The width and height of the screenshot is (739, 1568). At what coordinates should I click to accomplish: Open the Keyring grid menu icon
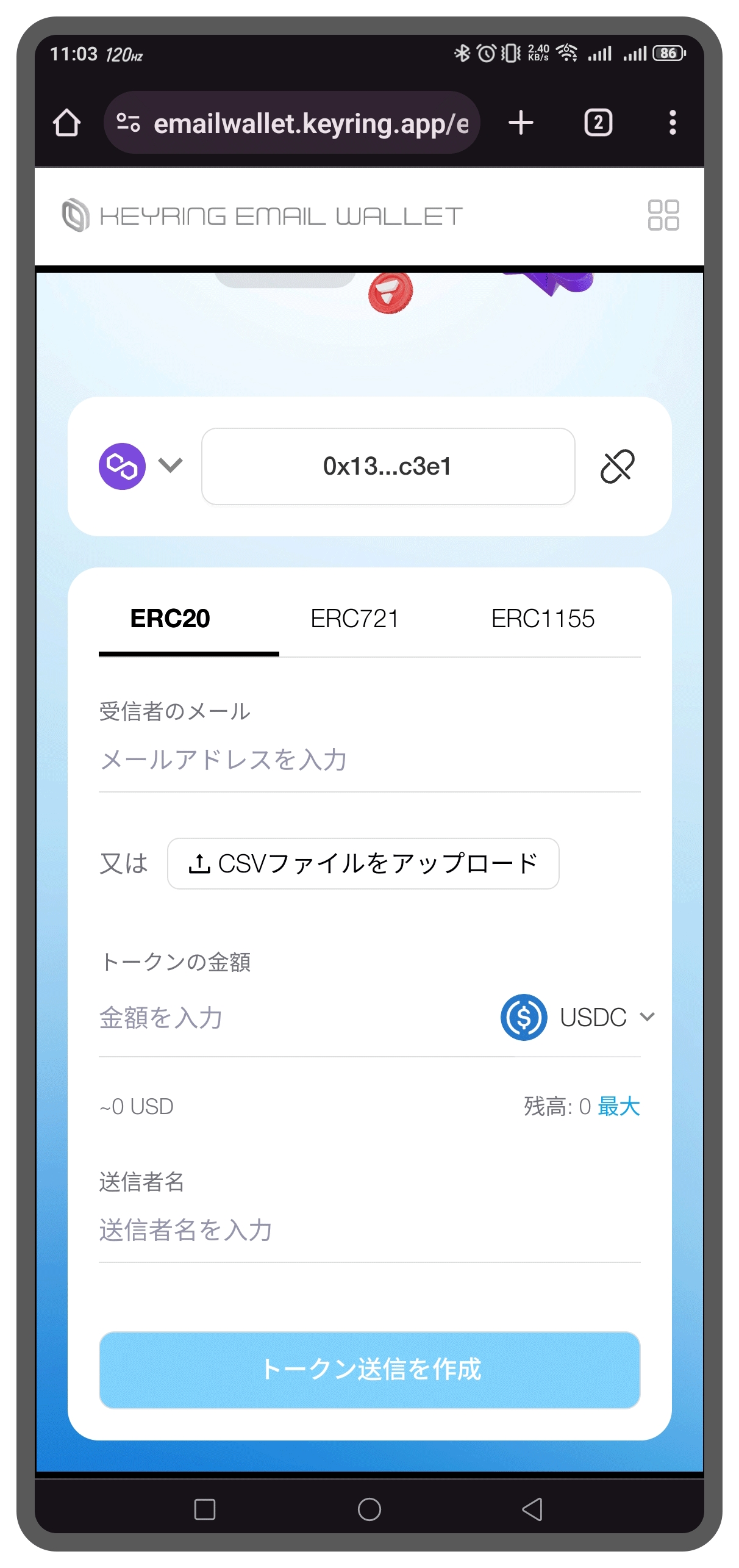663,215
